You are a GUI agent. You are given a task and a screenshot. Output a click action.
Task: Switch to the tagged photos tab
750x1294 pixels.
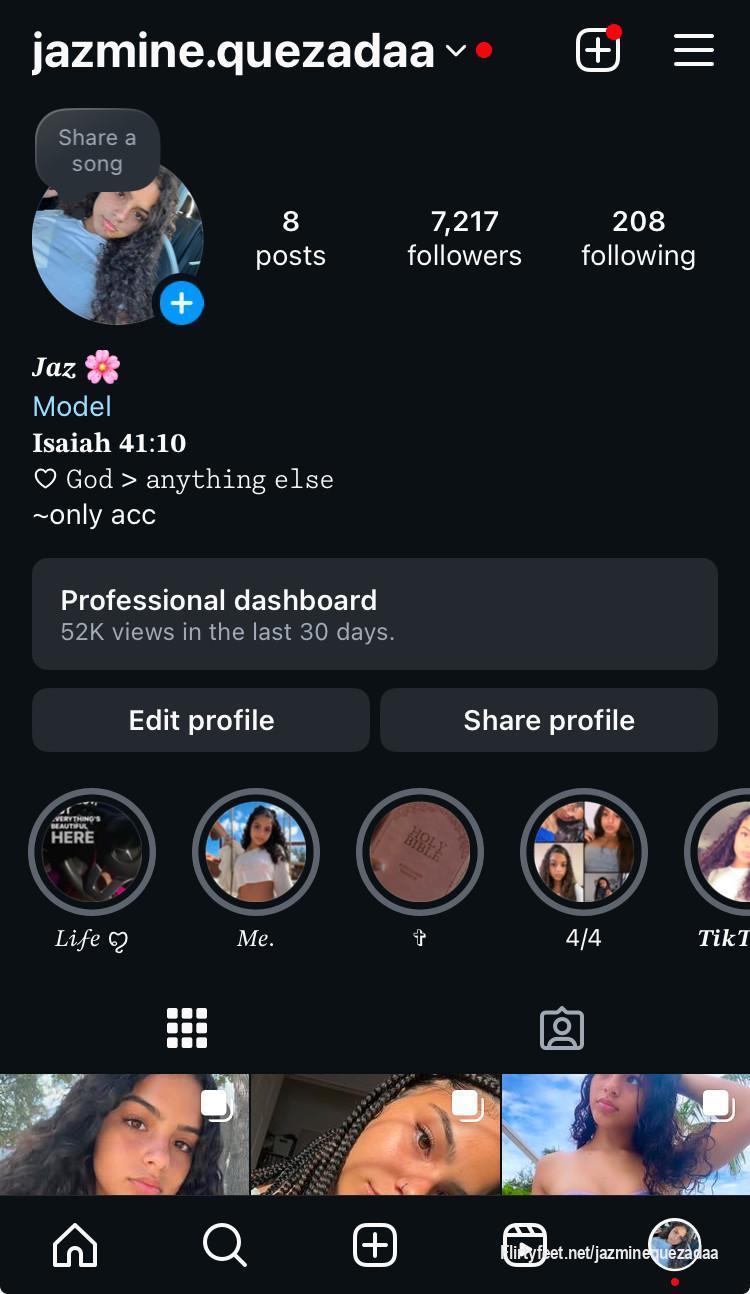(562, 1028)
